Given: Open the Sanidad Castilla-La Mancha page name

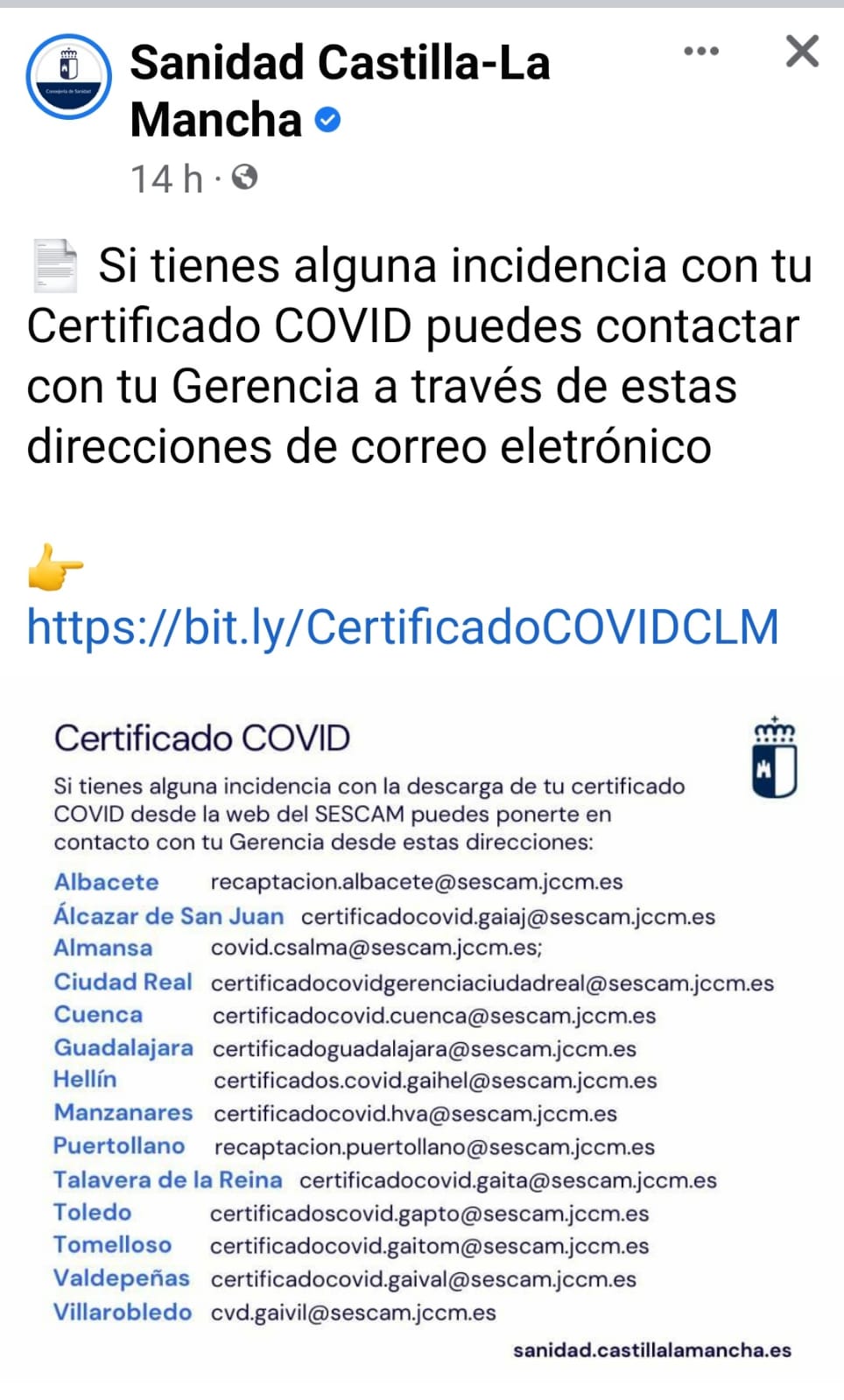Looking at the screenshot, I should (340, 91).
